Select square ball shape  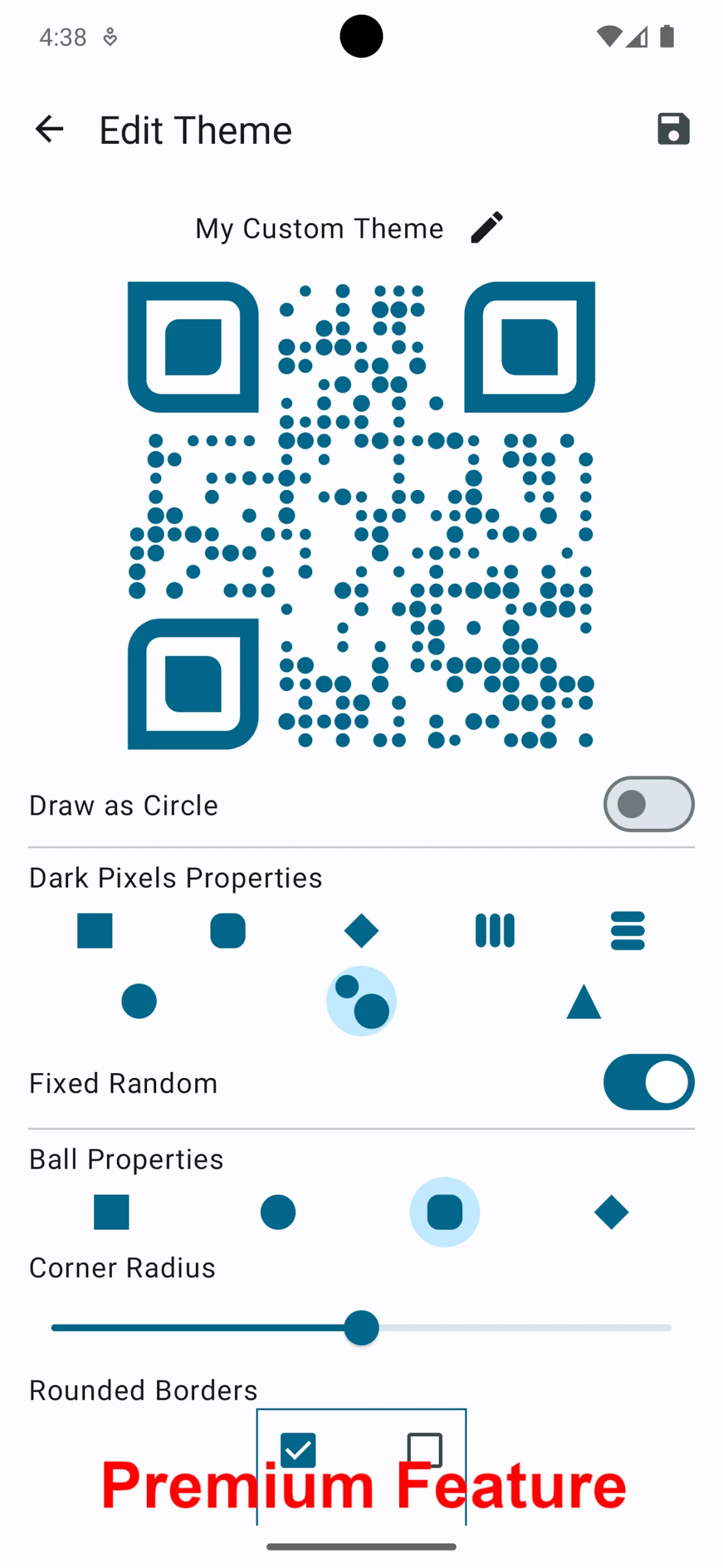tap(111, 1212)
